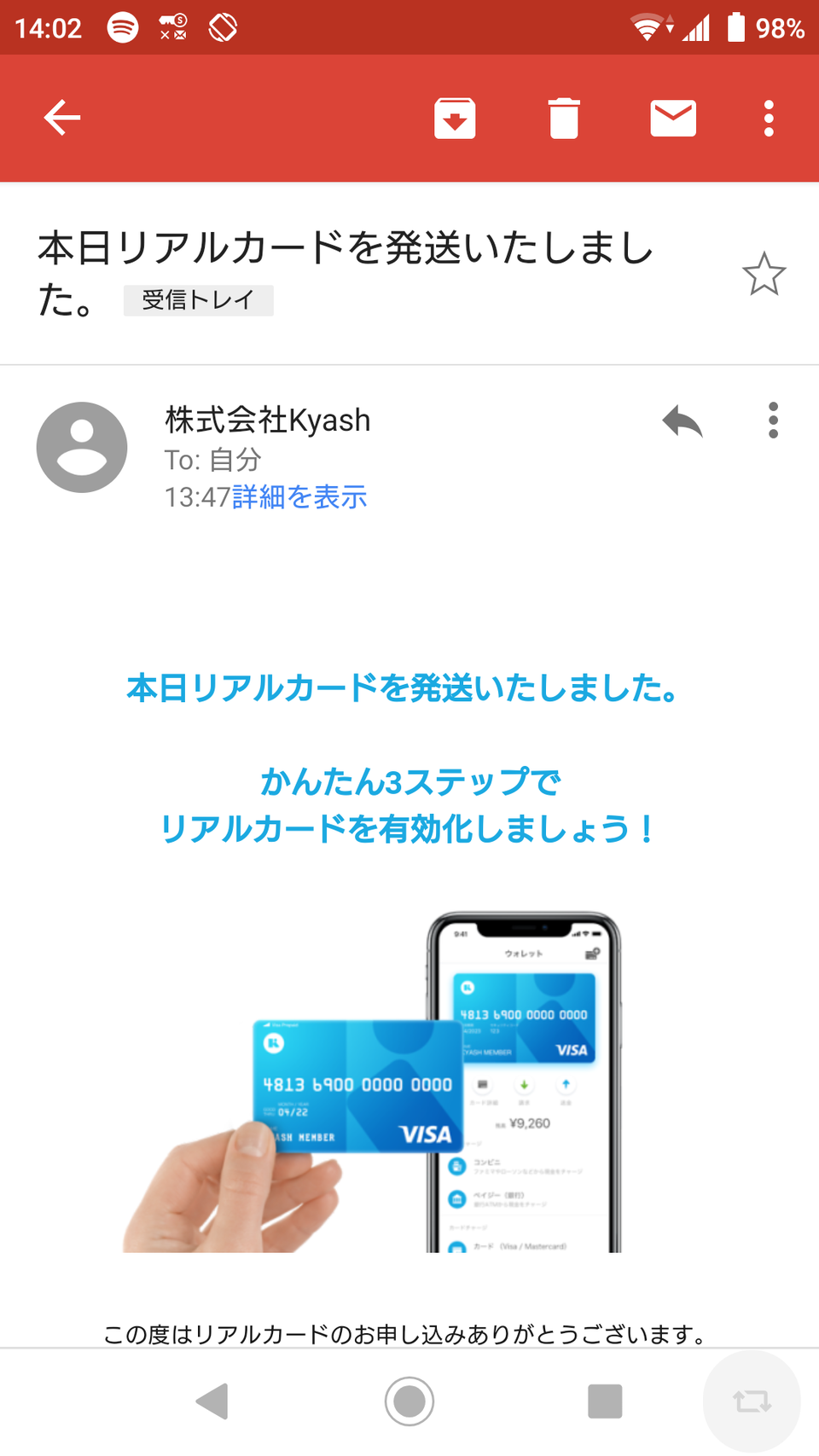Open message options beside reply arrow
This screenshot has height=1456, width=819.
click(773, 421)
